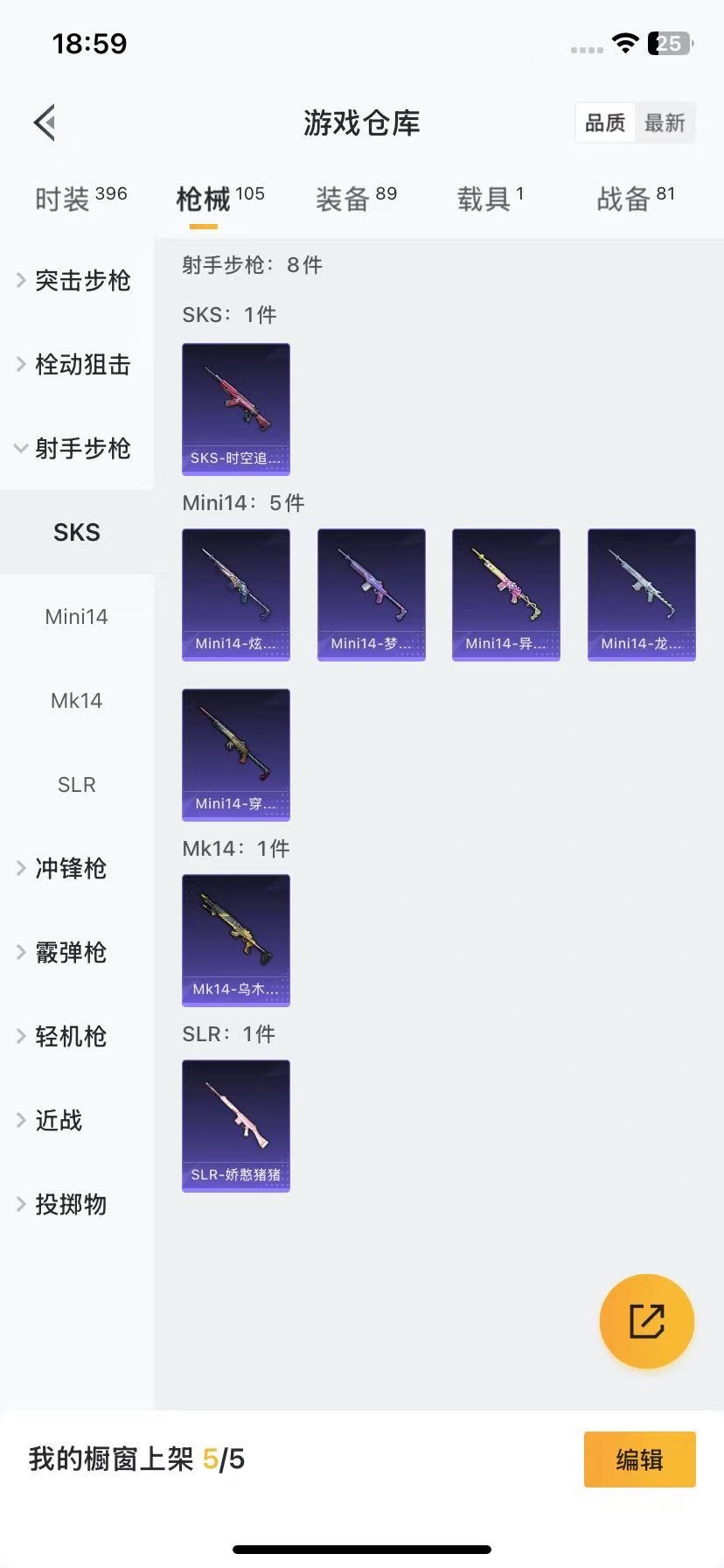Expand the 冲锋枪 category

[x=73, y=869]
